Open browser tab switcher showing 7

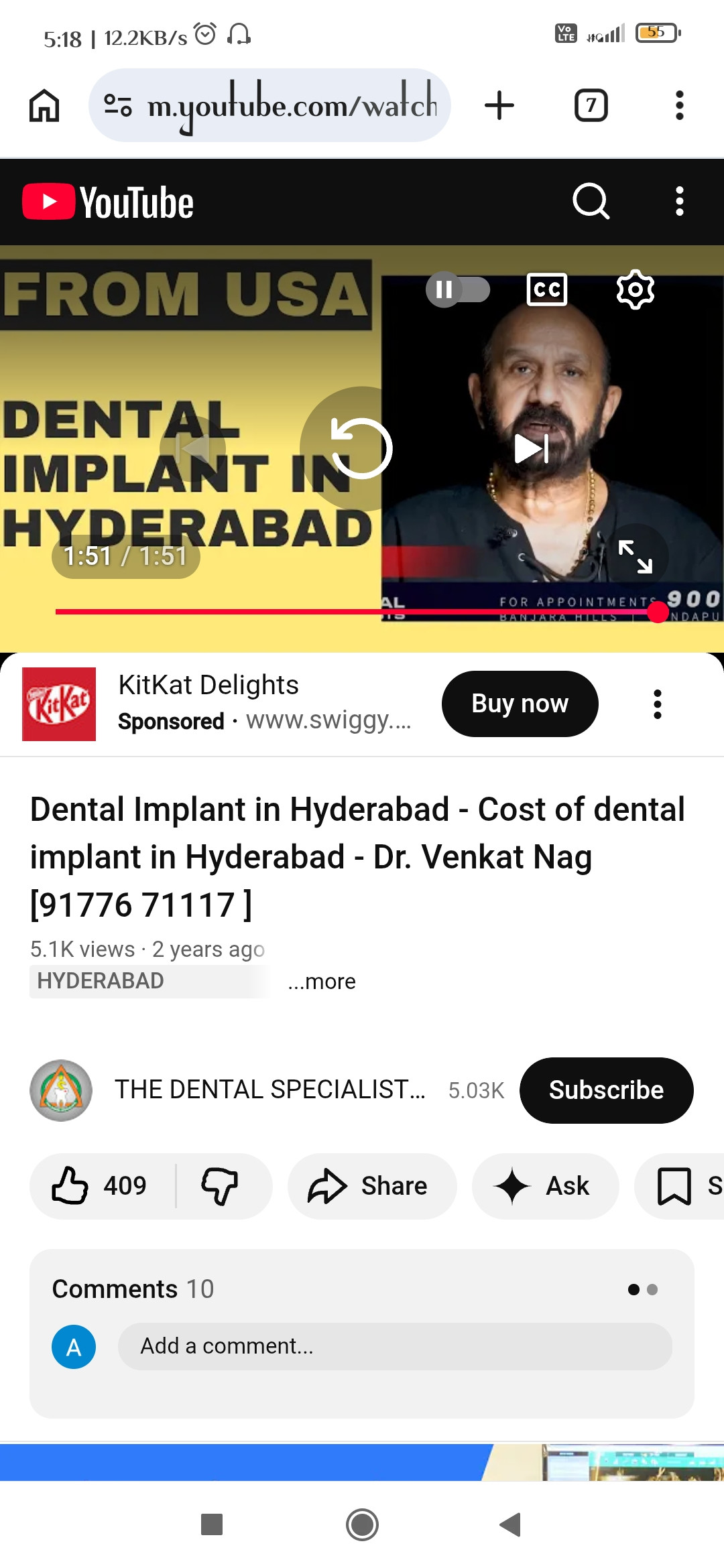click(x=591, y=105)
